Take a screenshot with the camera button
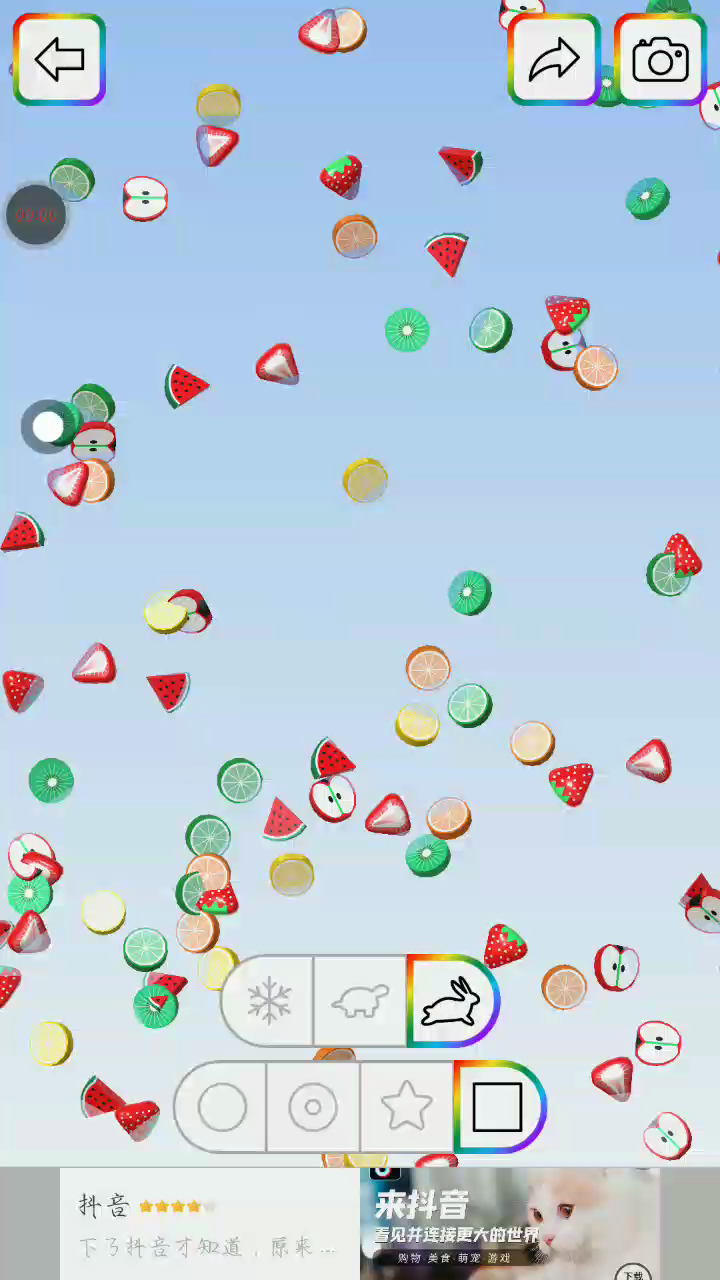Screen dimensions: 720x1280 tap(661, 60)
